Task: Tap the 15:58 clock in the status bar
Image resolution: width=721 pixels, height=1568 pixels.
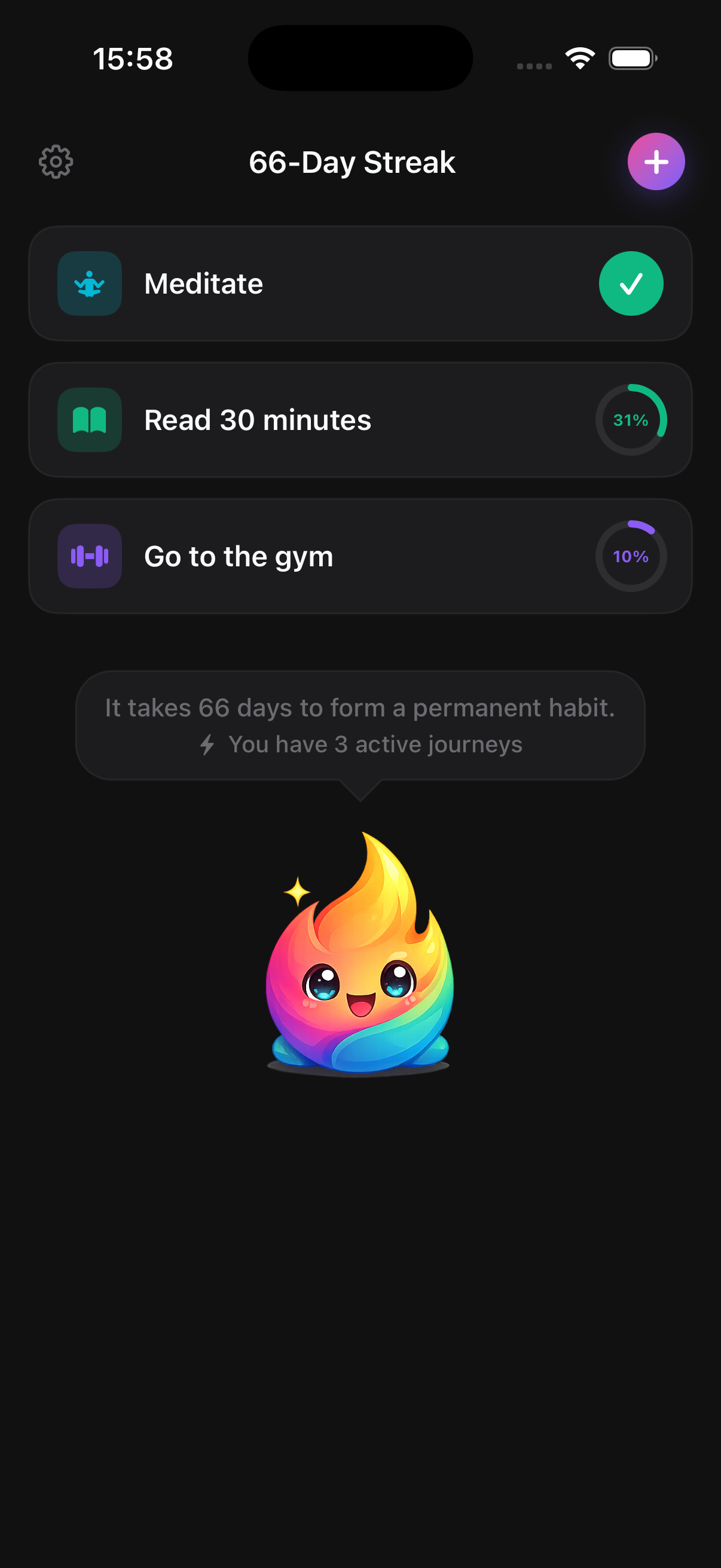Action: pos(133,58)
